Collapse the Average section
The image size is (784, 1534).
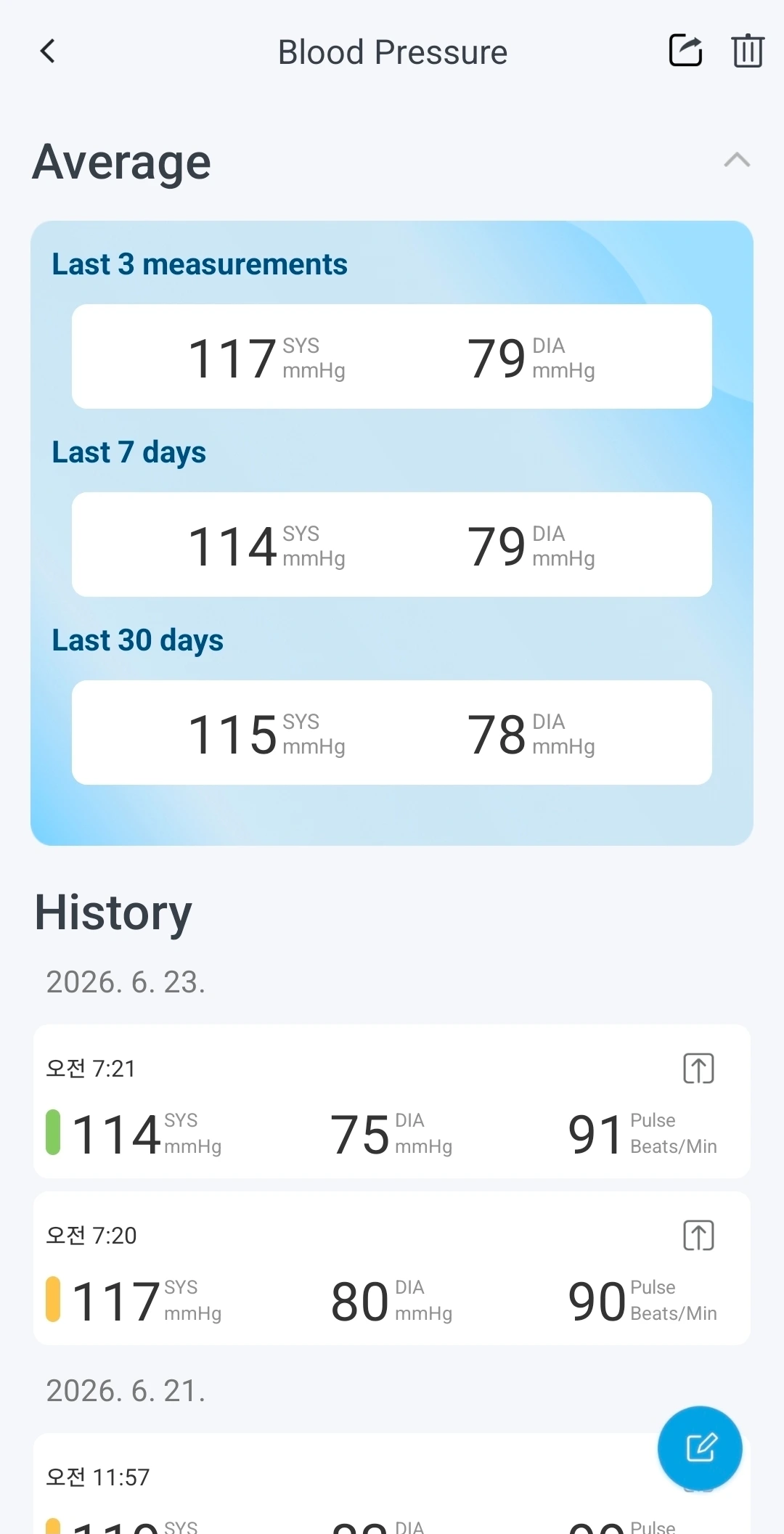tap(737, 160)
